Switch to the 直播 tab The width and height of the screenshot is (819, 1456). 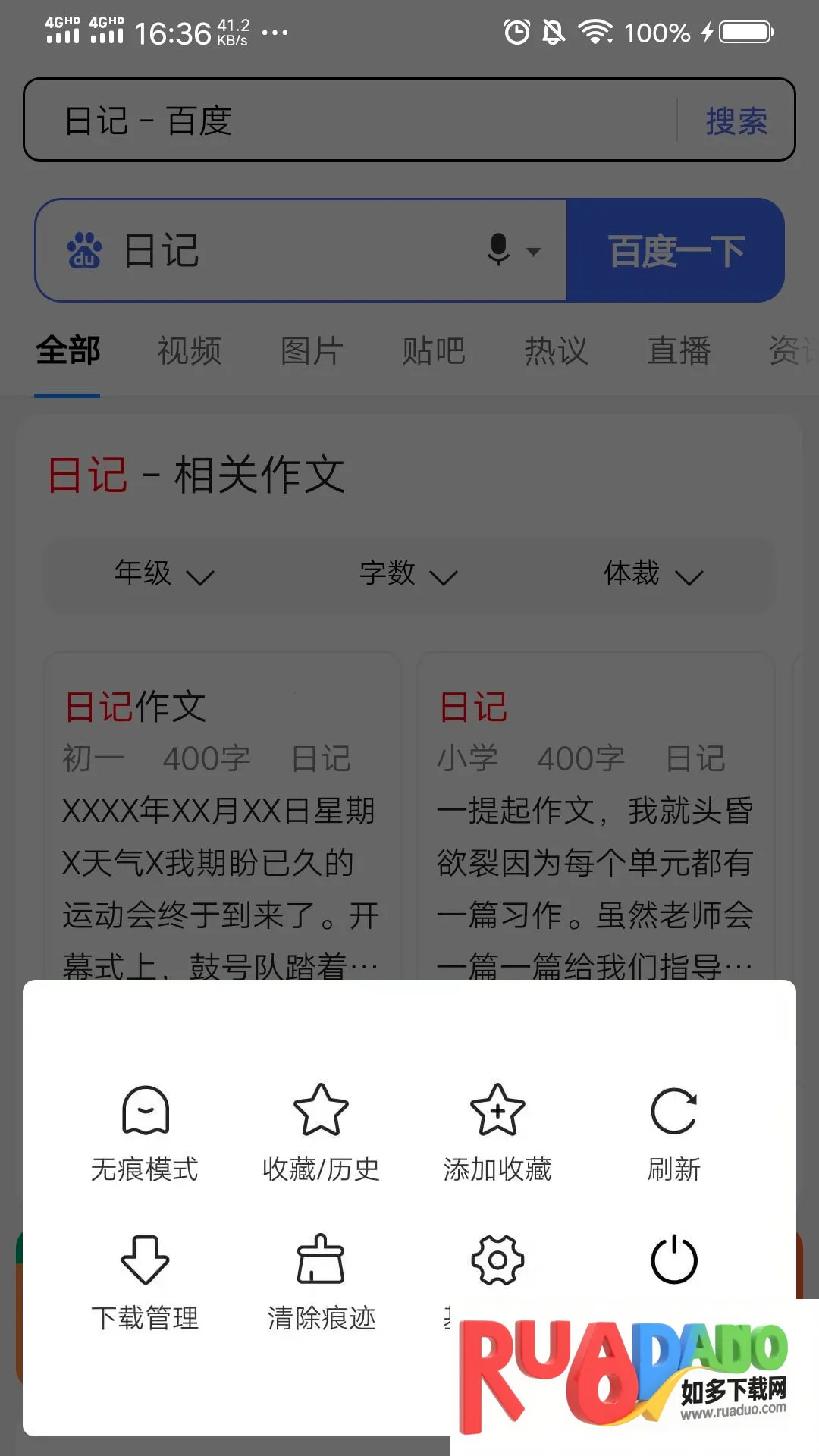pyautogui.click(x=679, y=351)
